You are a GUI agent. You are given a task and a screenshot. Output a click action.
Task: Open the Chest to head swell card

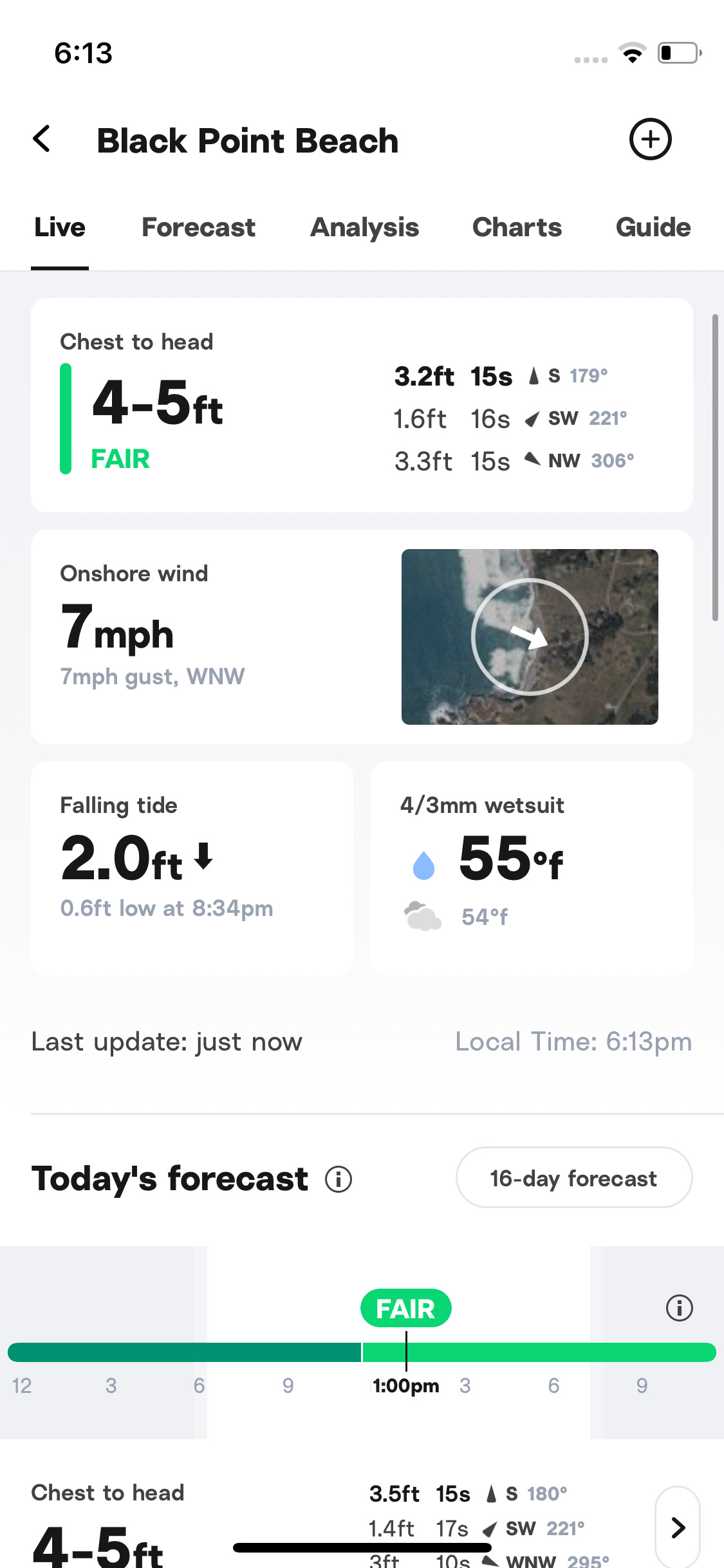click(x=362, y=405)
